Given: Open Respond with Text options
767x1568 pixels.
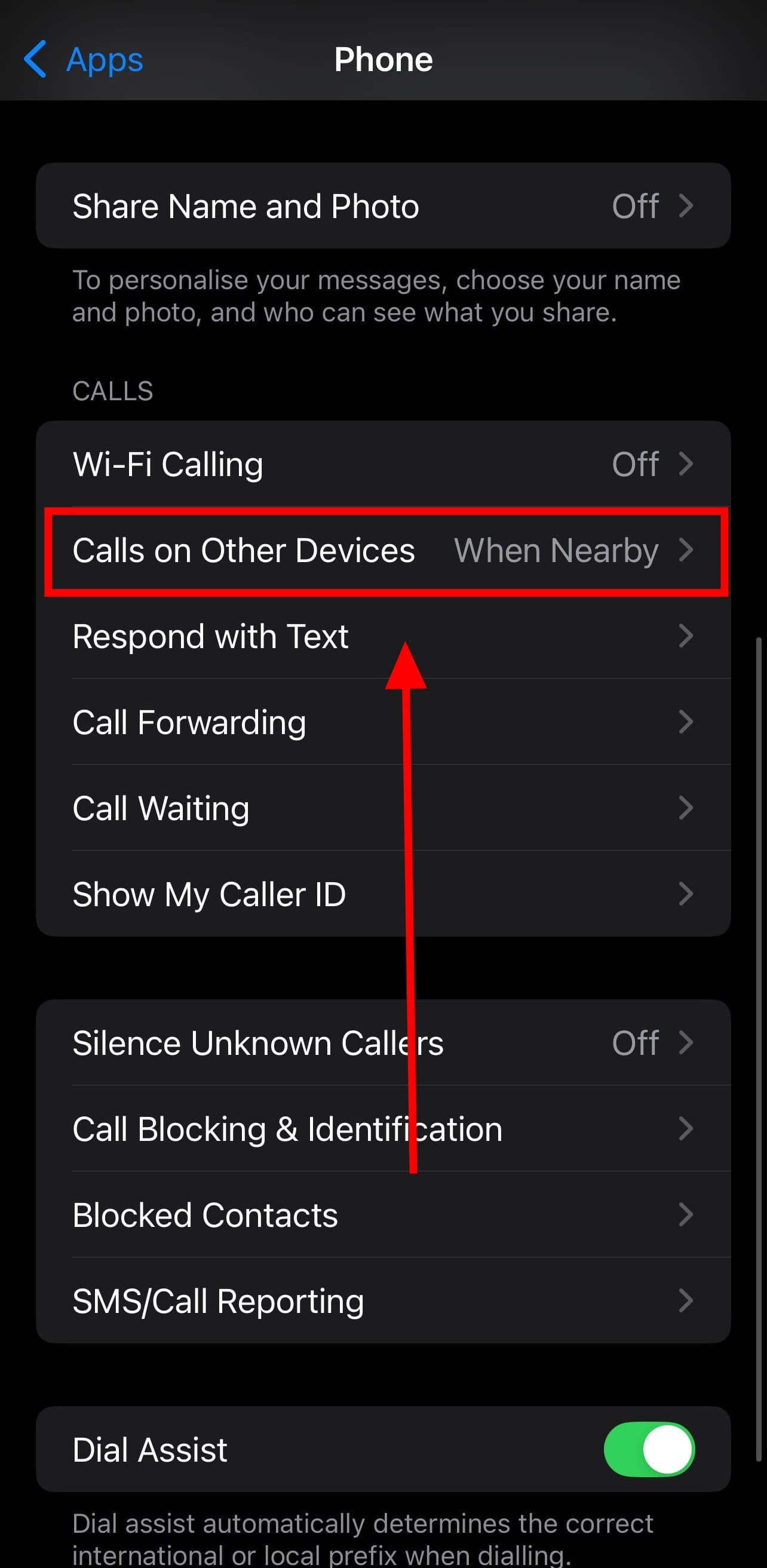Looking at the screenshot, I should coord(383,636).
